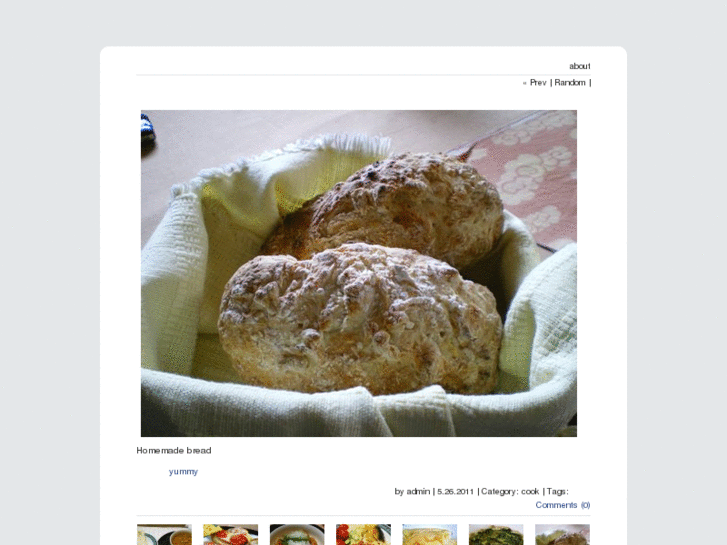
Task: View posts by admin
Action: tap(418, 492)
